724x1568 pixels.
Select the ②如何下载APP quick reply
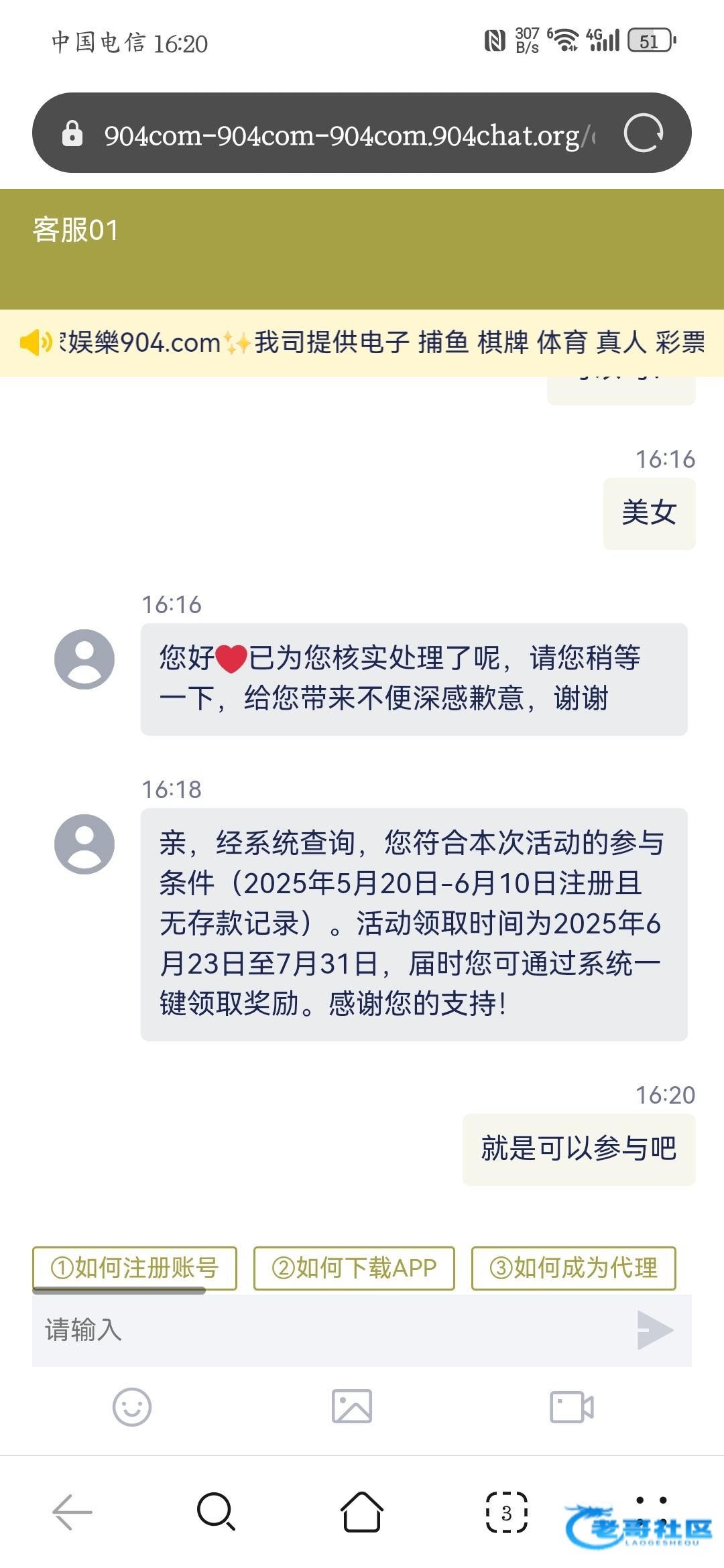pos(354,1268)
